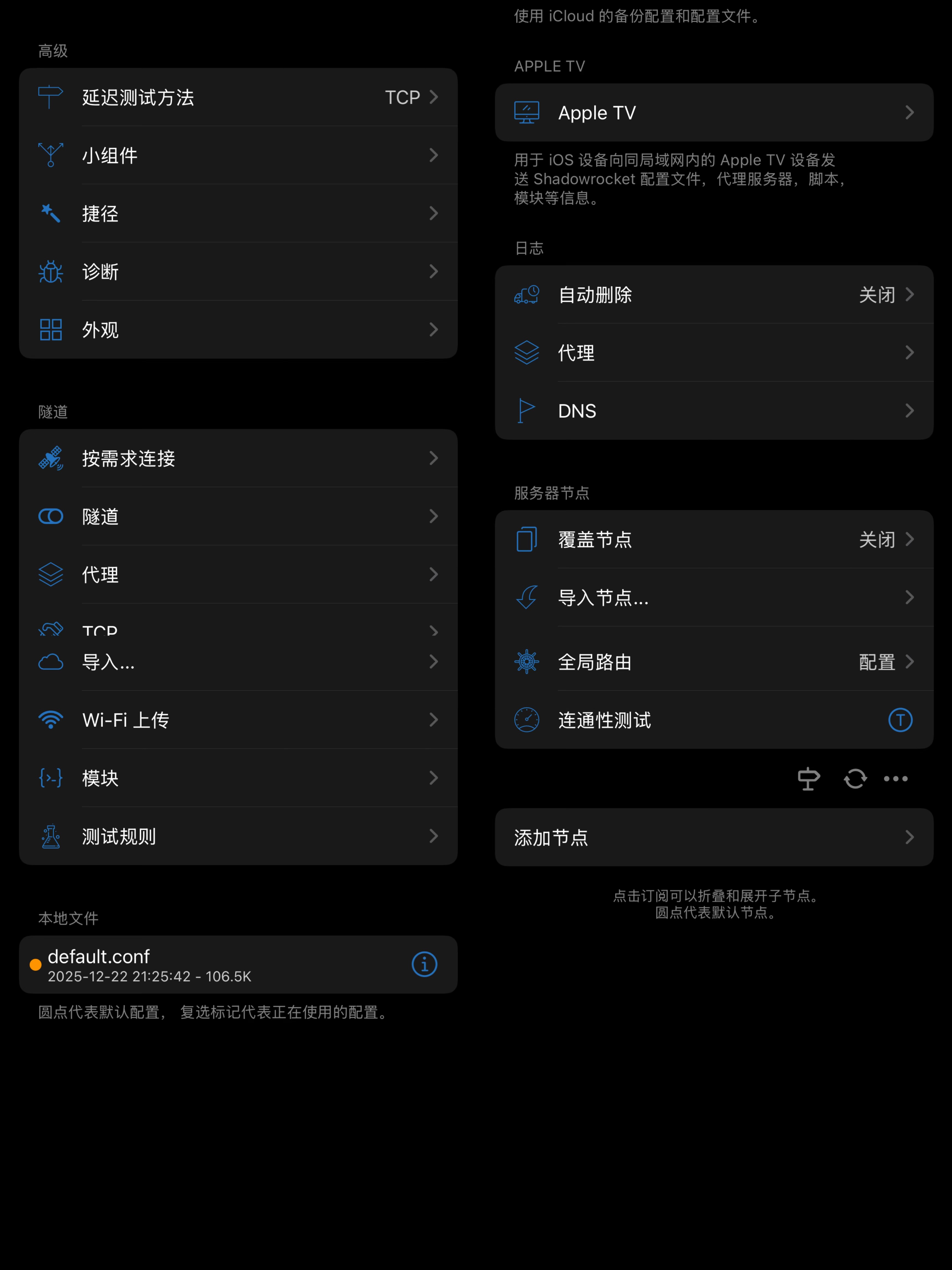Tap the 按需求连接 satellite icon

click(x=51, y=458)
